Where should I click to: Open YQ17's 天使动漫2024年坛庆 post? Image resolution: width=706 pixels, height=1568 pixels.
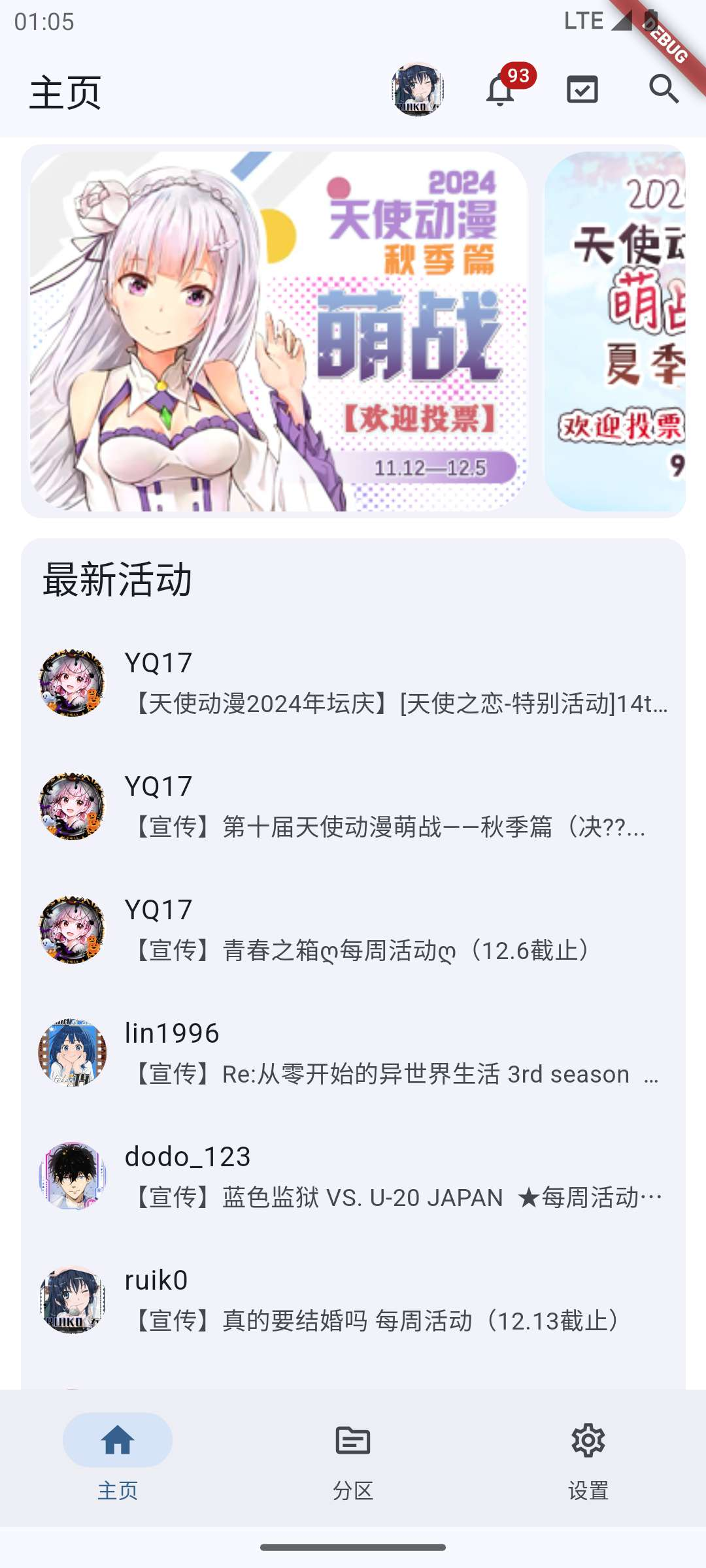pyautogui.click(x=353, y=683)
